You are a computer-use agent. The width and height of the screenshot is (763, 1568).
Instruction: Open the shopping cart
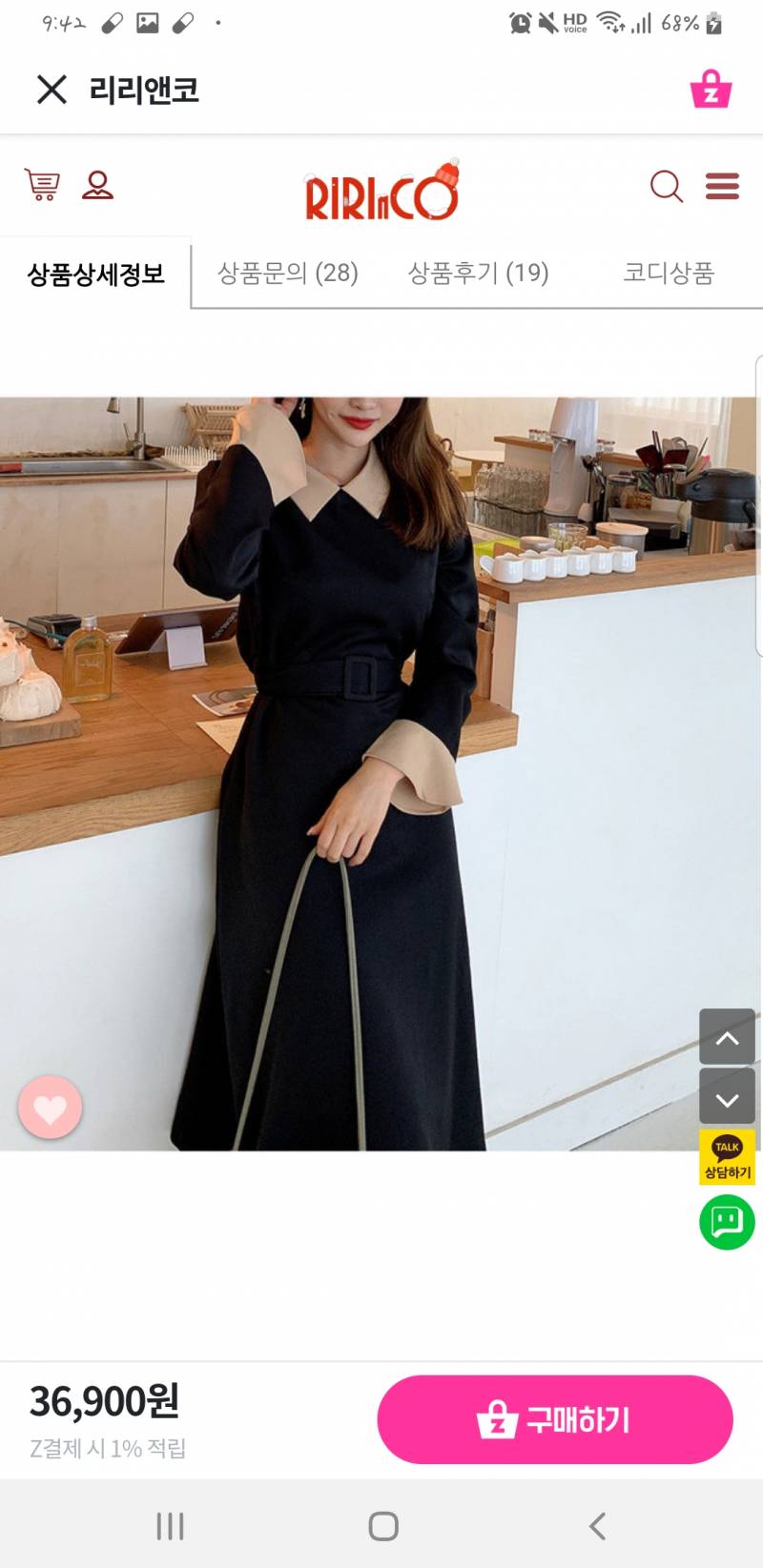(x=42, y=184)
